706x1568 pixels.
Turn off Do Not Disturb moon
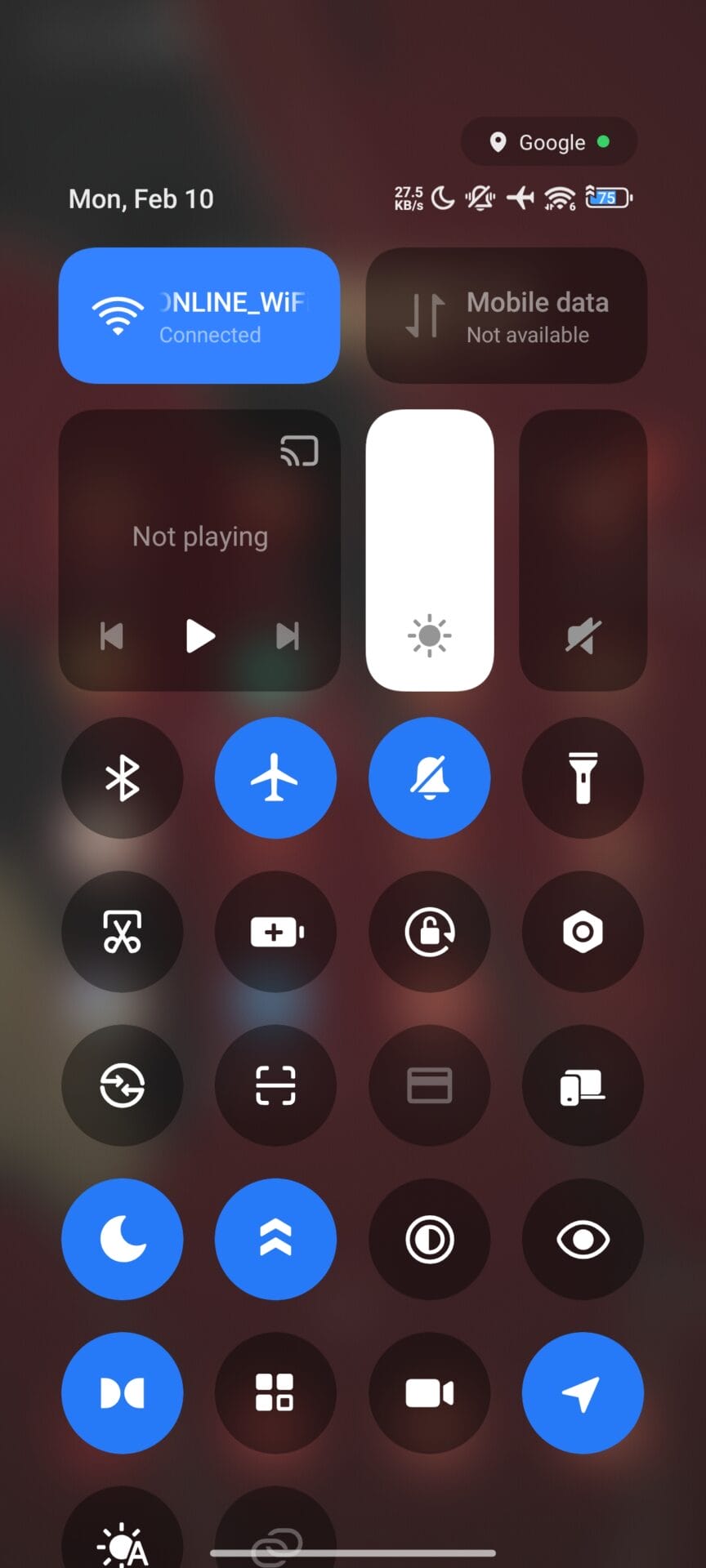pyautogui.click(x=123, y=1239)
